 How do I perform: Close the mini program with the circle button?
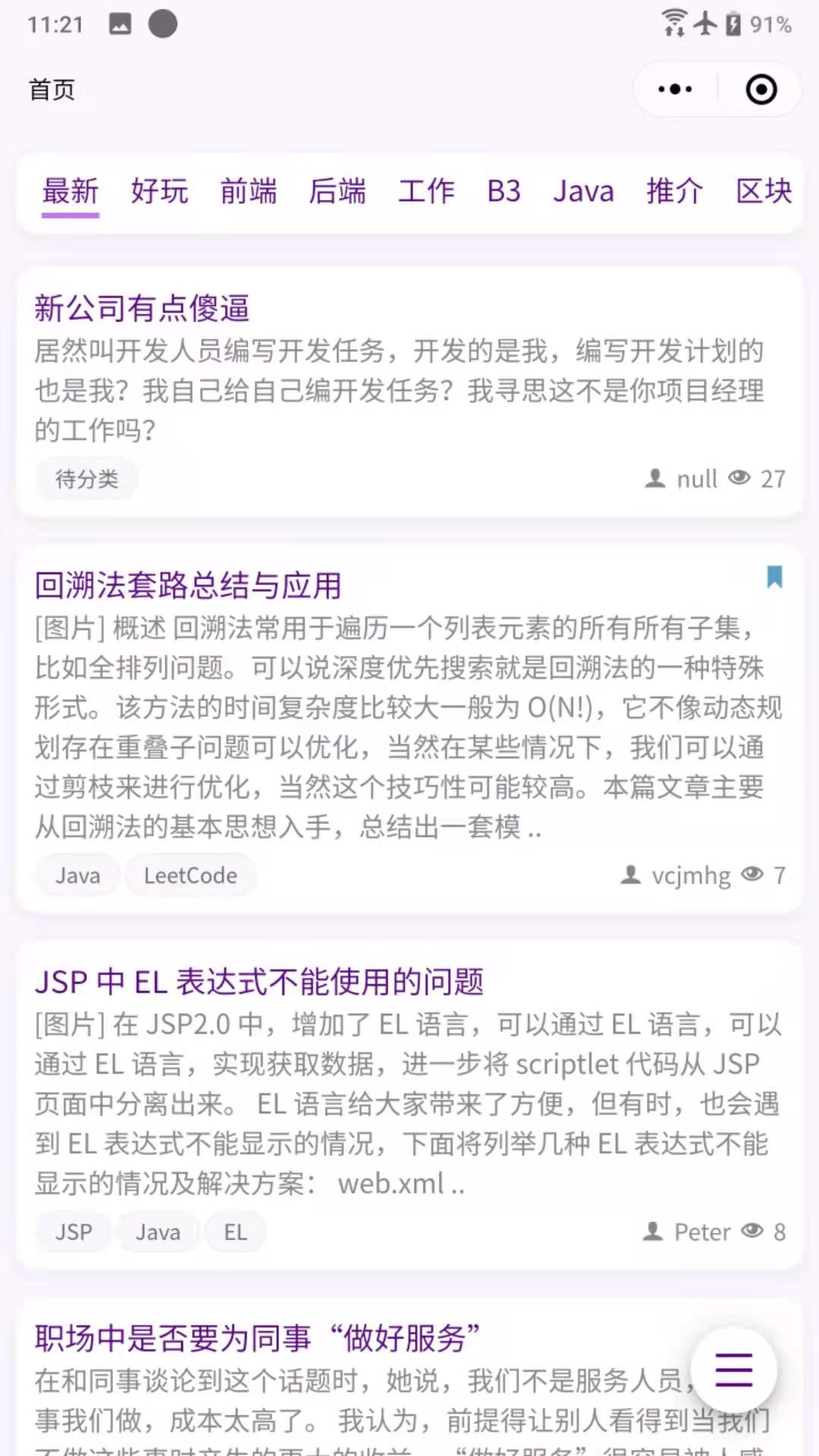point(761,89)
